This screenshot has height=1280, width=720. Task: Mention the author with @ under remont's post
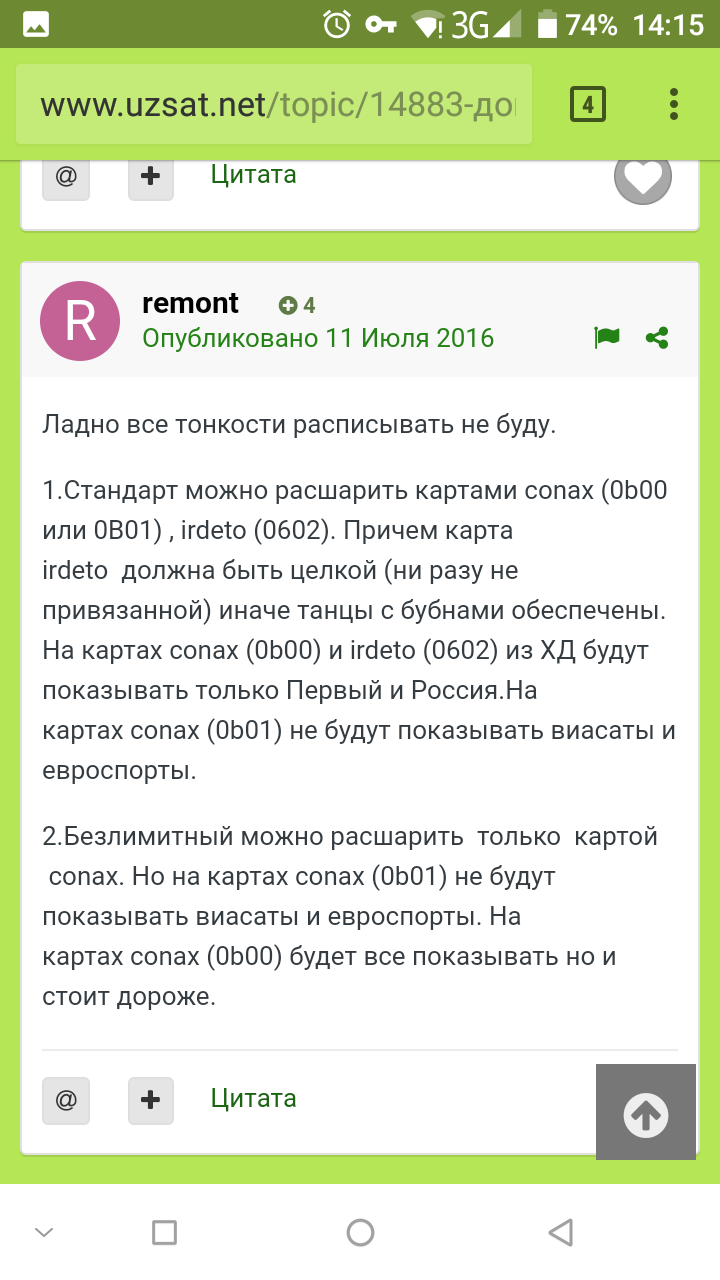pos(66,1100)
